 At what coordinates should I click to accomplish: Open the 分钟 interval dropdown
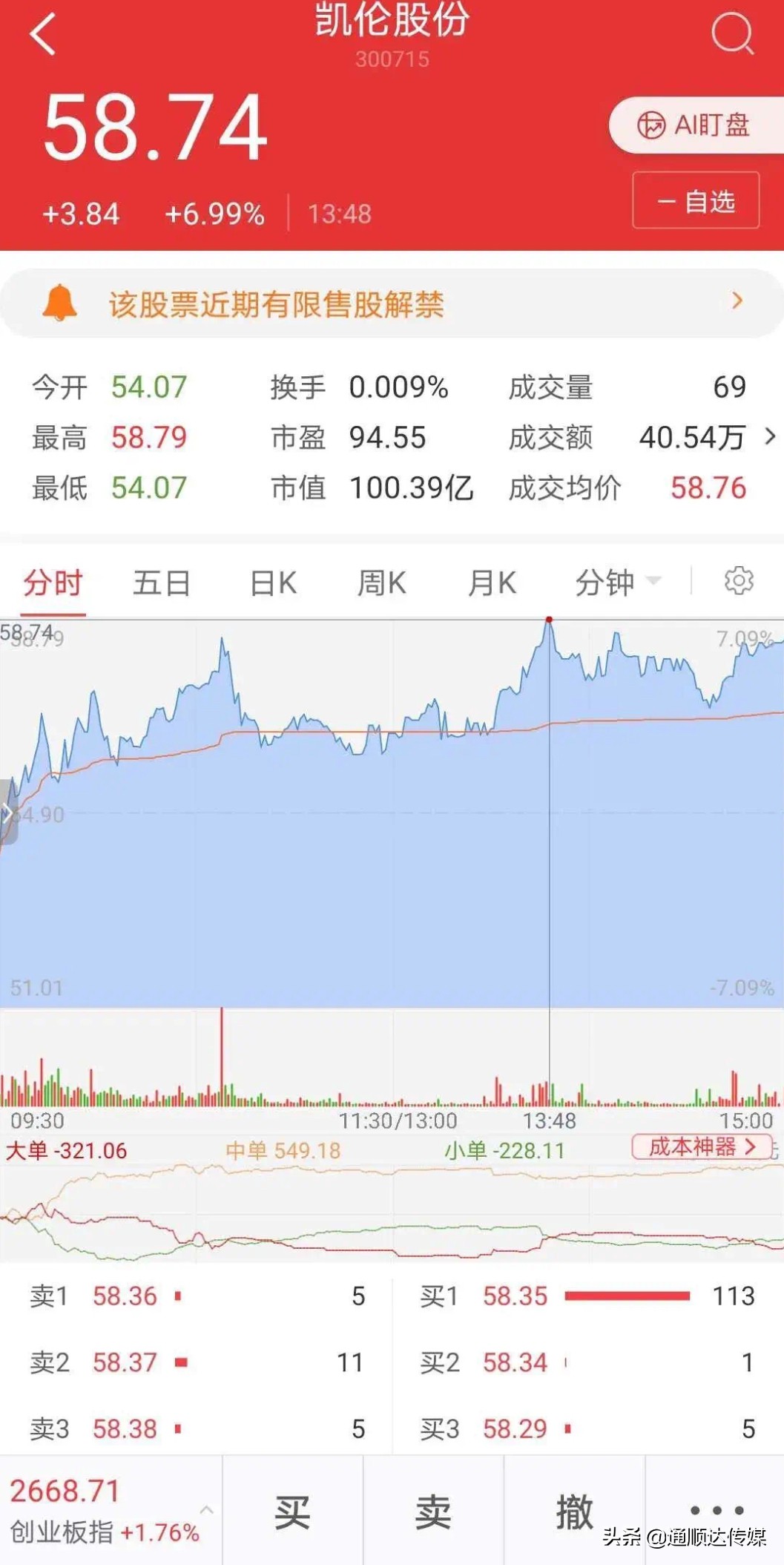point(617,583)
